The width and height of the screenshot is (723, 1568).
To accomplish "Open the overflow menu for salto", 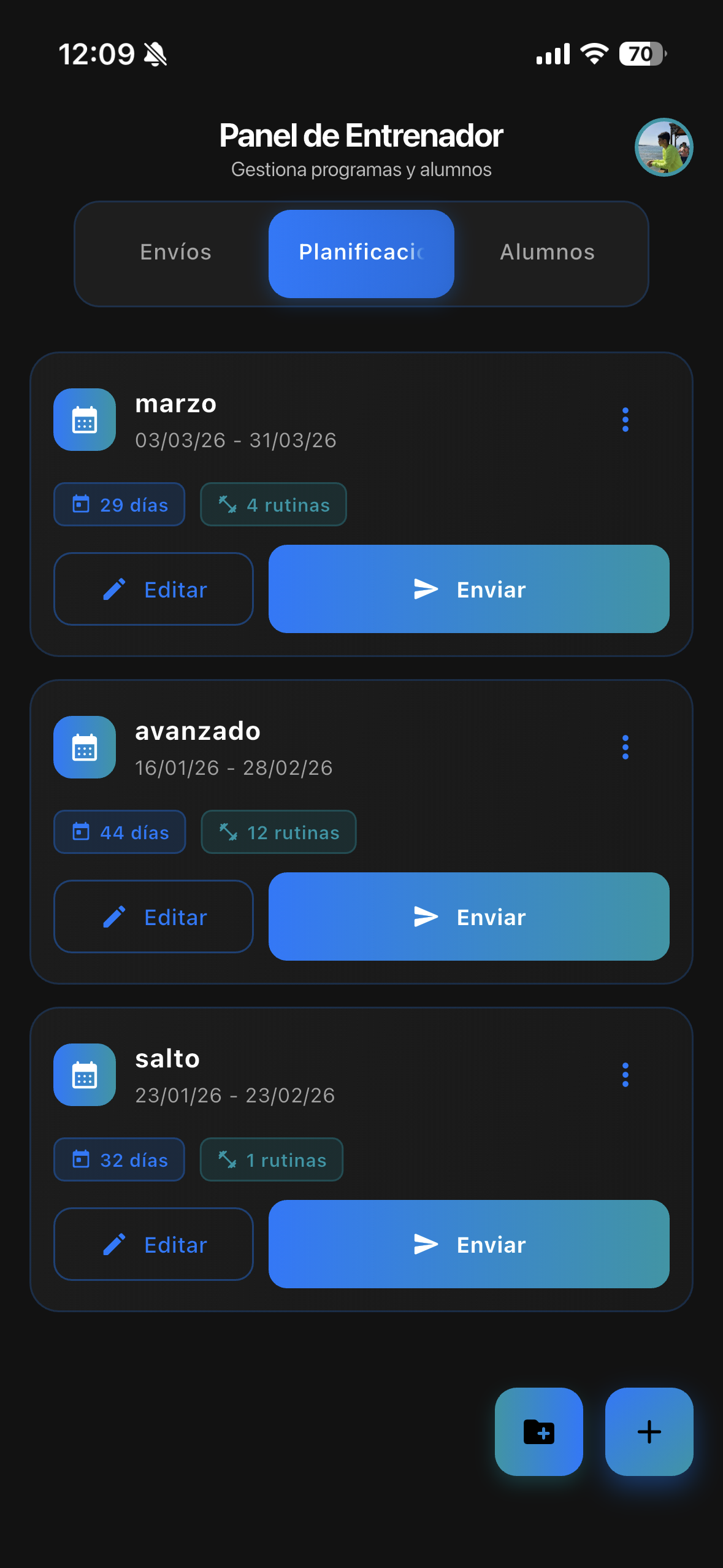I will pos(625,1075).
